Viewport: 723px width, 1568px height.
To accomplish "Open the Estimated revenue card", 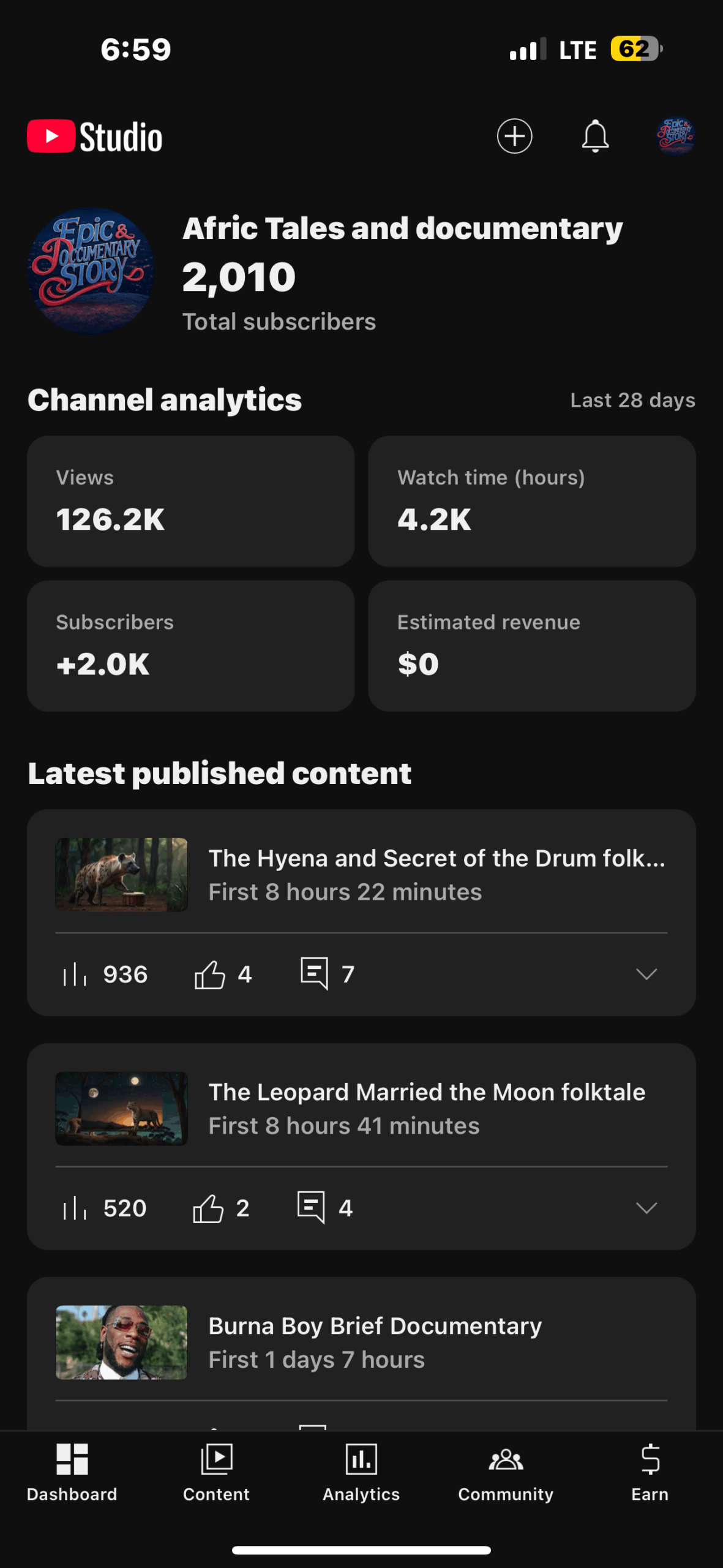I will click(531, 646).
